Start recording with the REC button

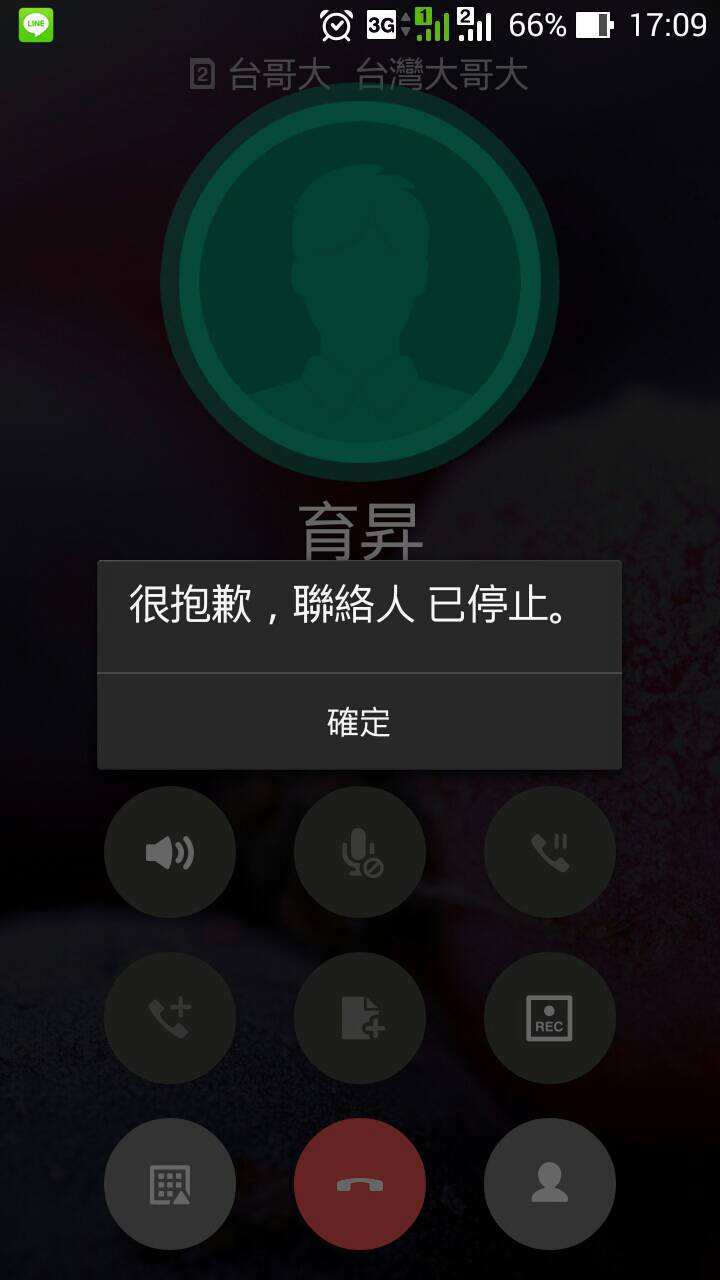[550, 1018]
